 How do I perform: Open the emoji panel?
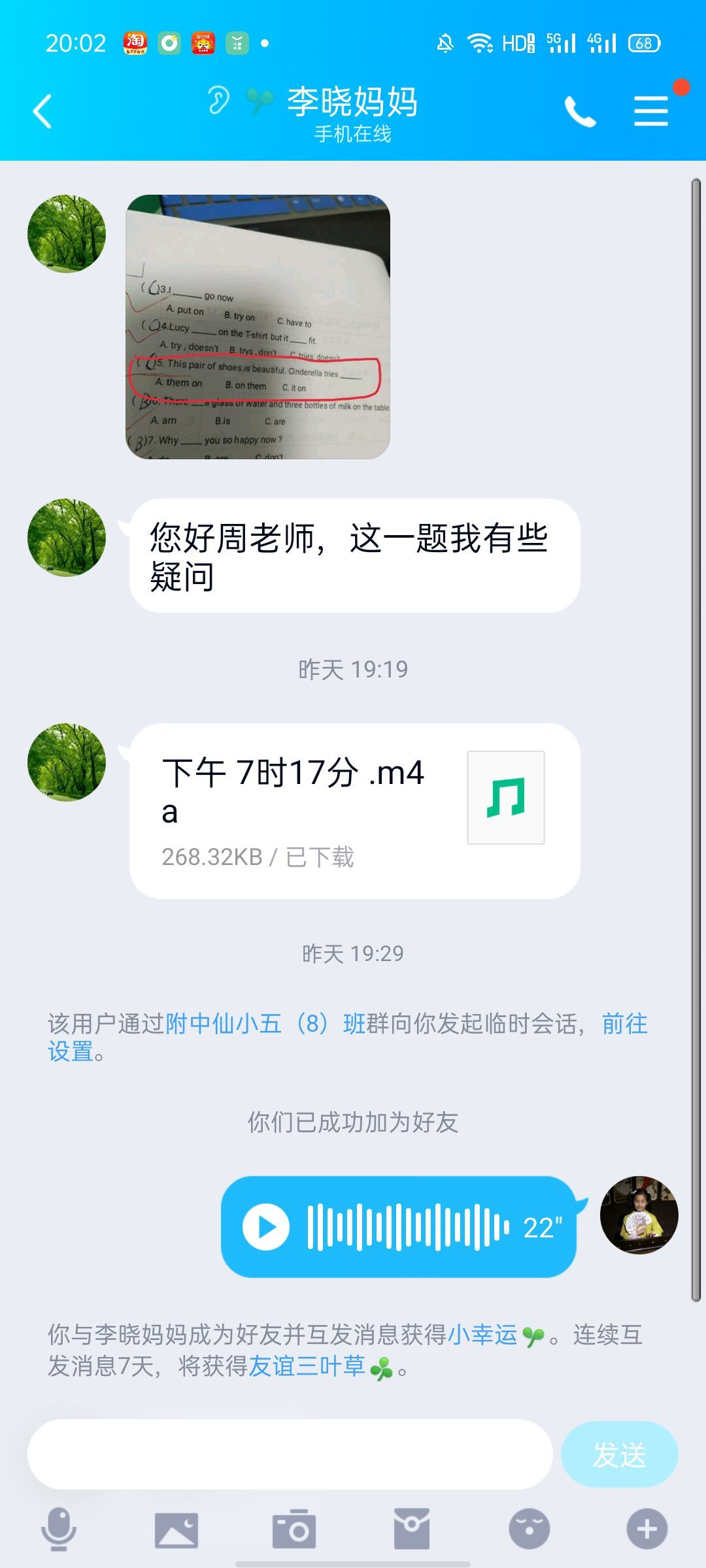(x=529, y=1529)
